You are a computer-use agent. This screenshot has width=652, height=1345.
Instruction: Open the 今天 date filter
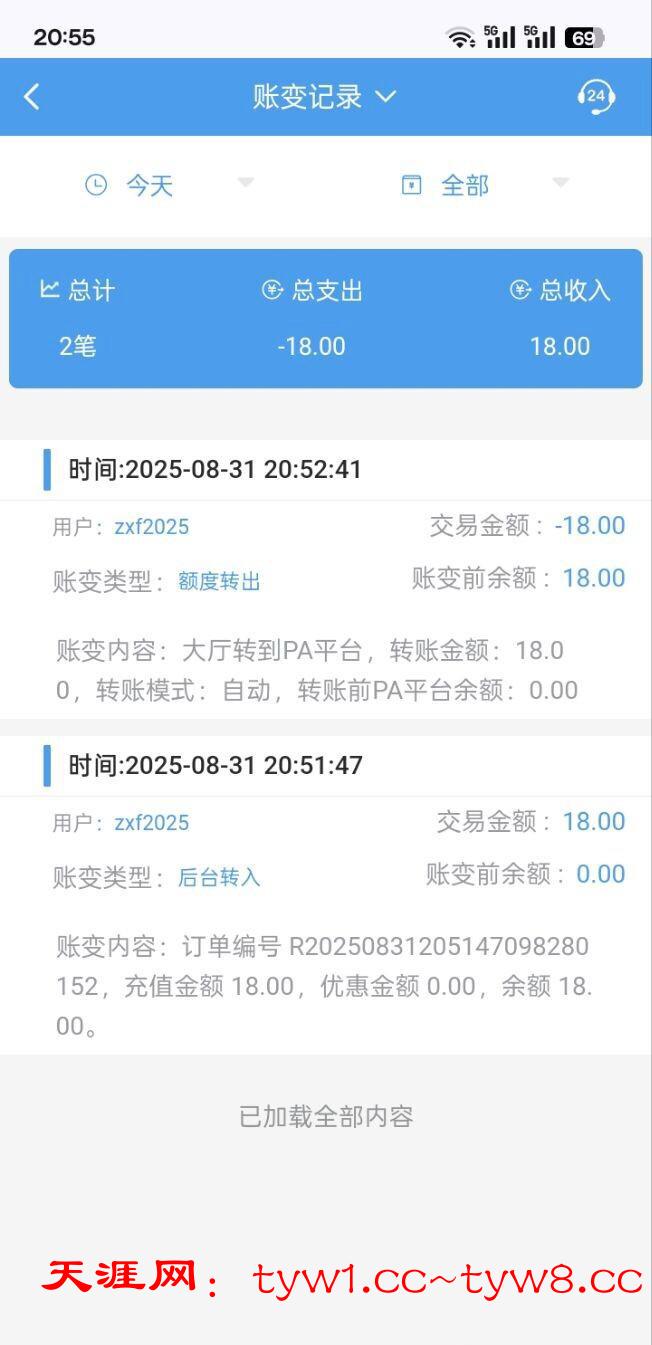165,185
